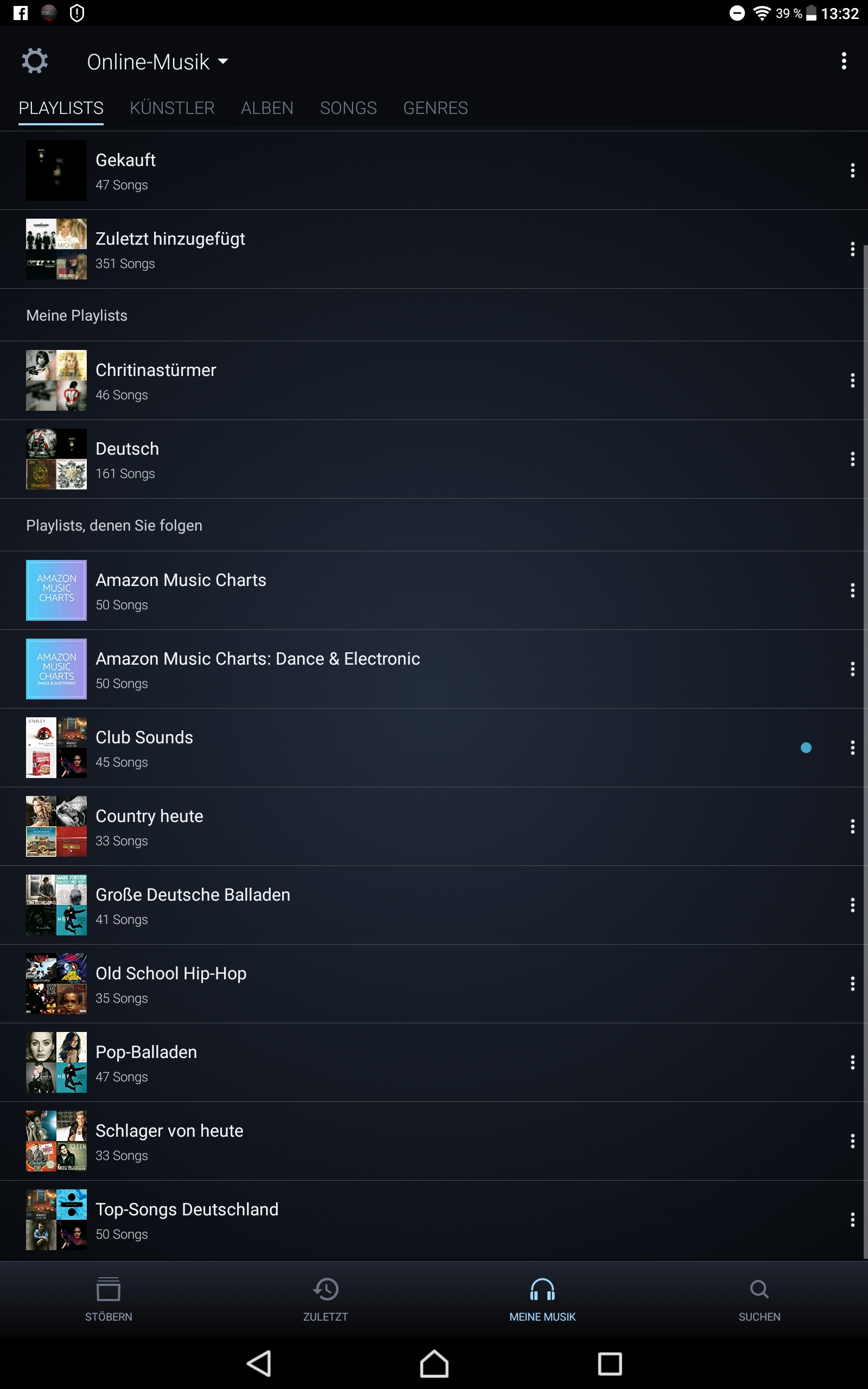
Task: Tap the system back button
Action: [x=259, y=1363]
